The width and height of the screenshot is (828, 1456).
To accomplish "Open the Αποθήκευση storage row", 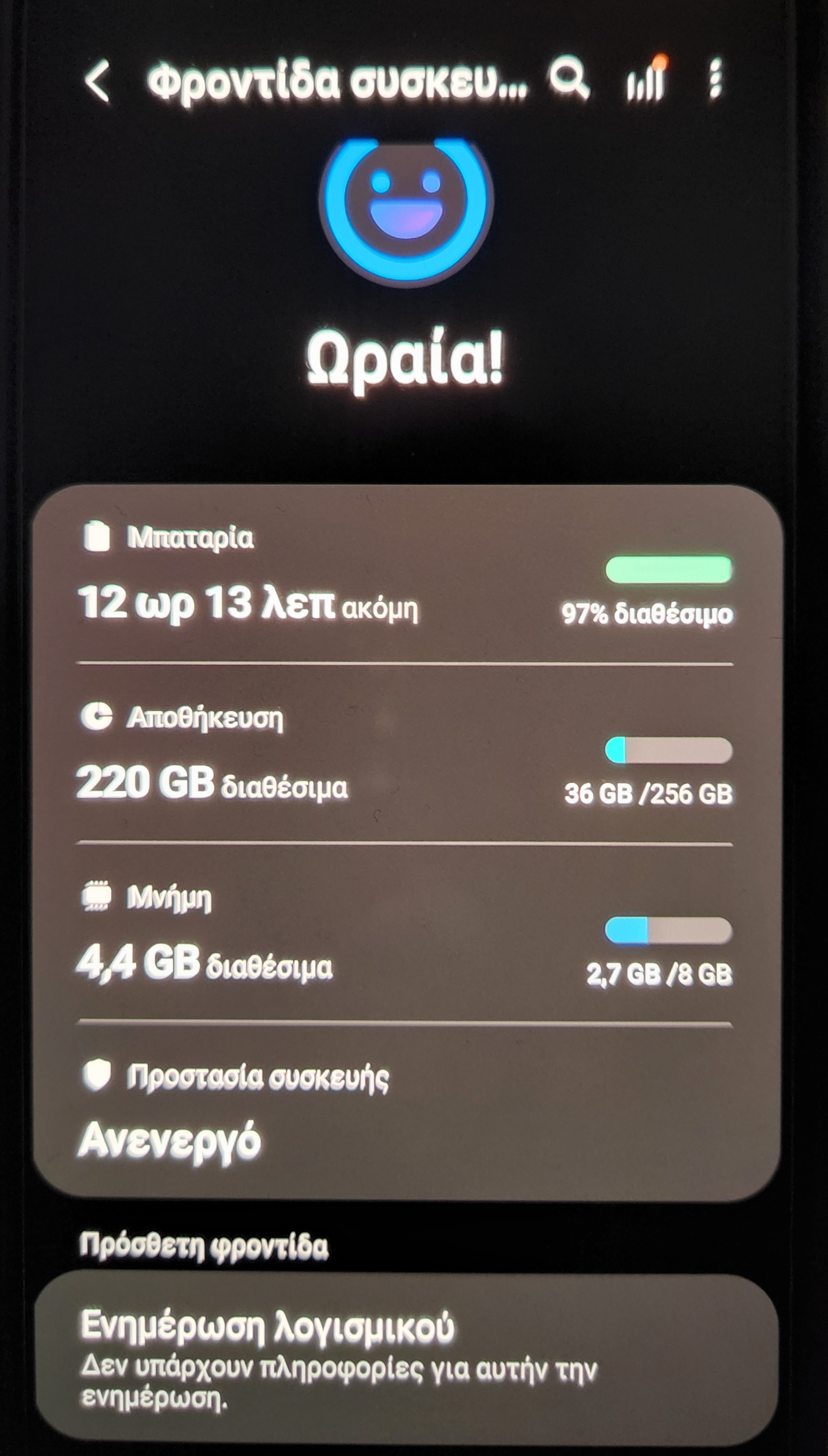I will point(405,756).
